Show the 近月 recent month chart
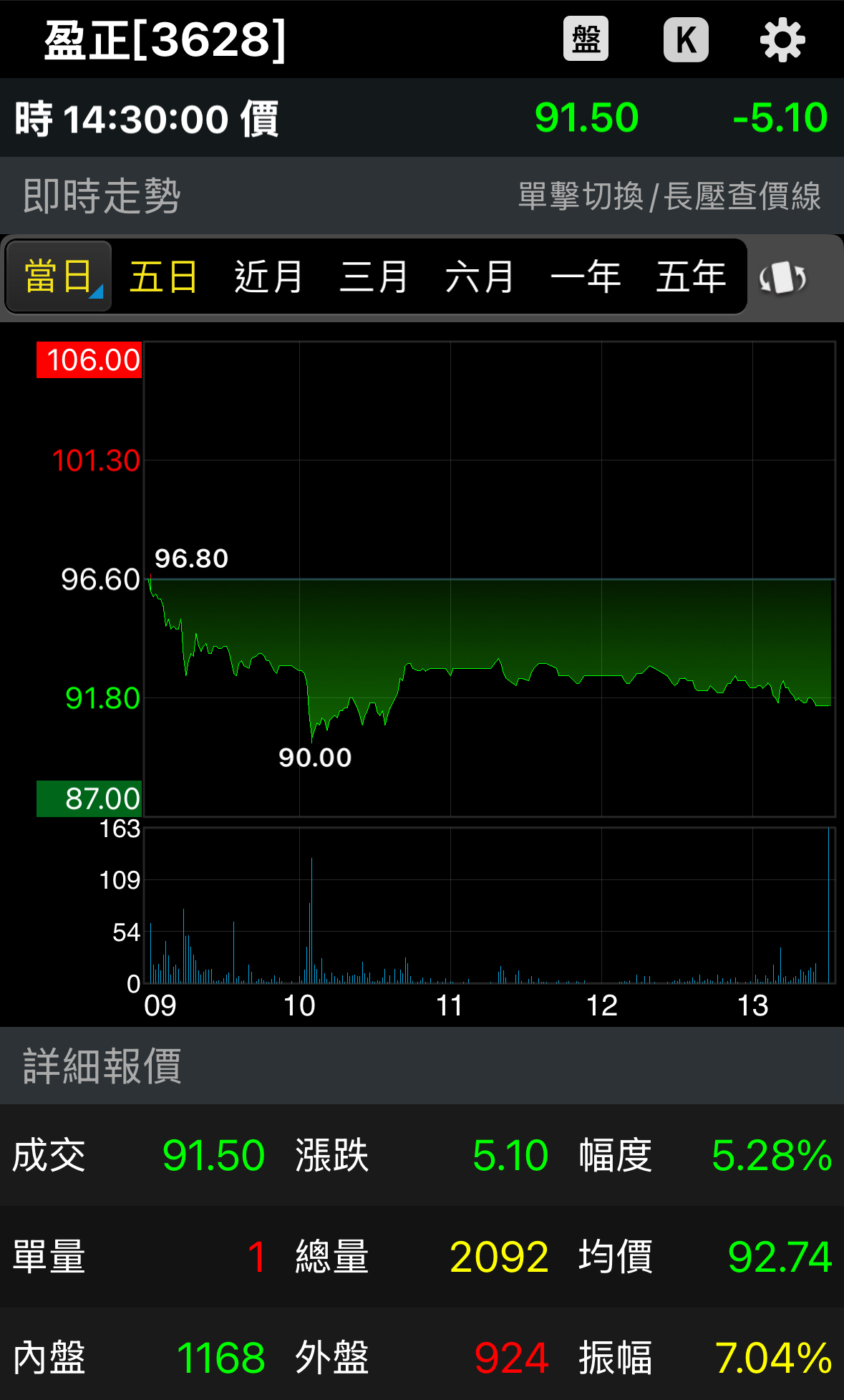This screenshot has height=1400, width=844. click(268, 277)
